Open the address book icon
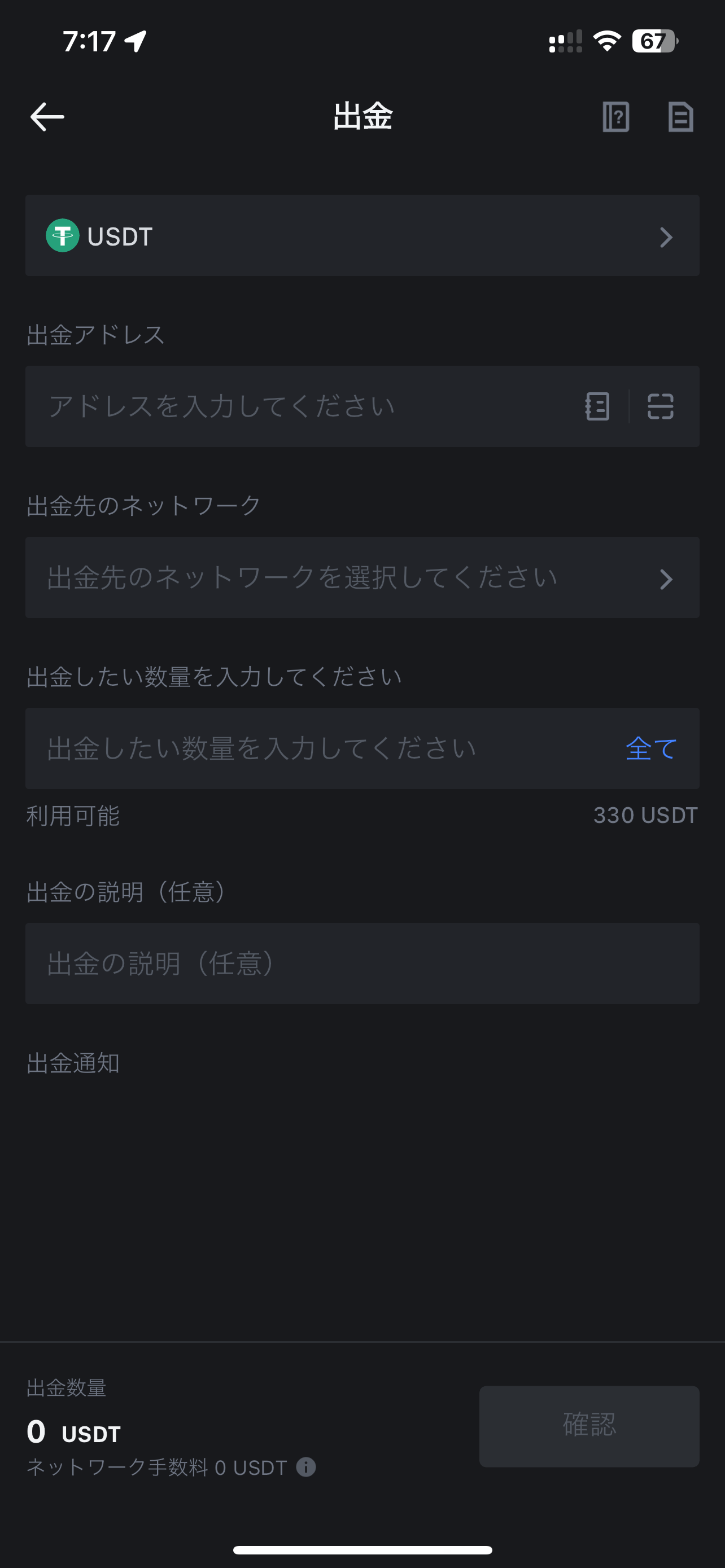Viewport: 725px width, 1568px height. point(597,406)
